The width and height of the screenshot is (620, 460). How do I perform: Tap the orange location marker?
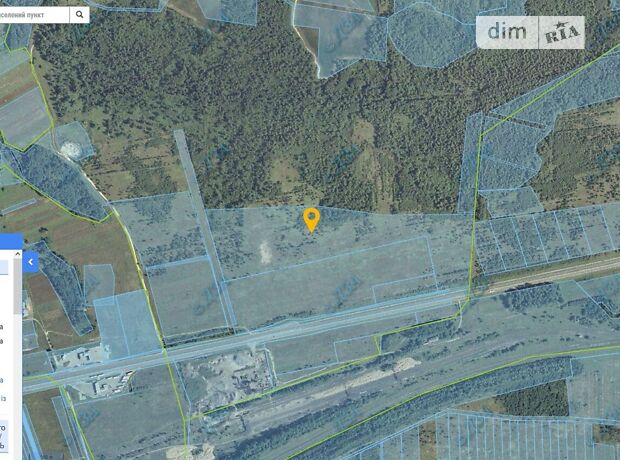312,218
